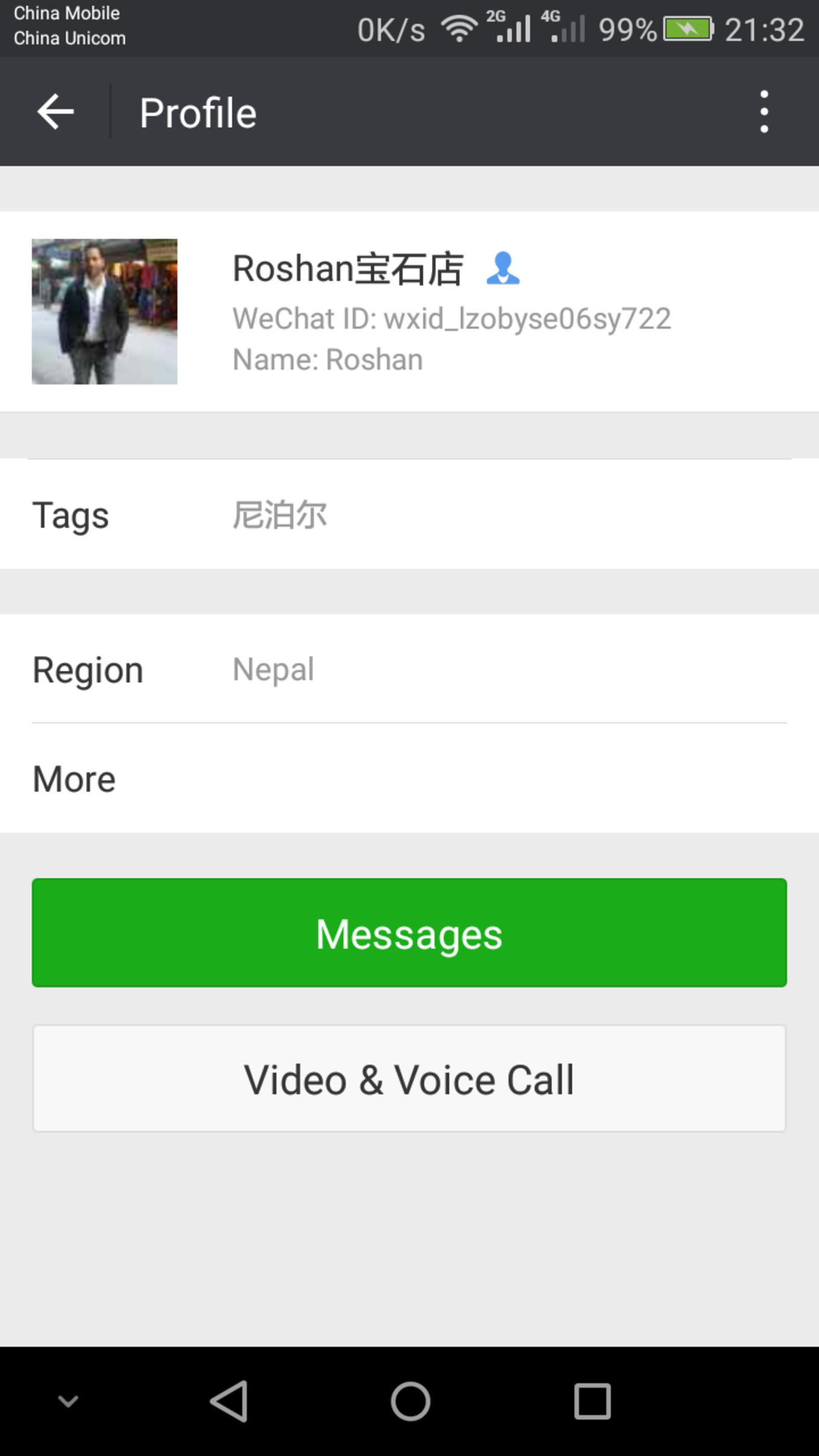Open the recent apps view

click(x=592, y=1401)
